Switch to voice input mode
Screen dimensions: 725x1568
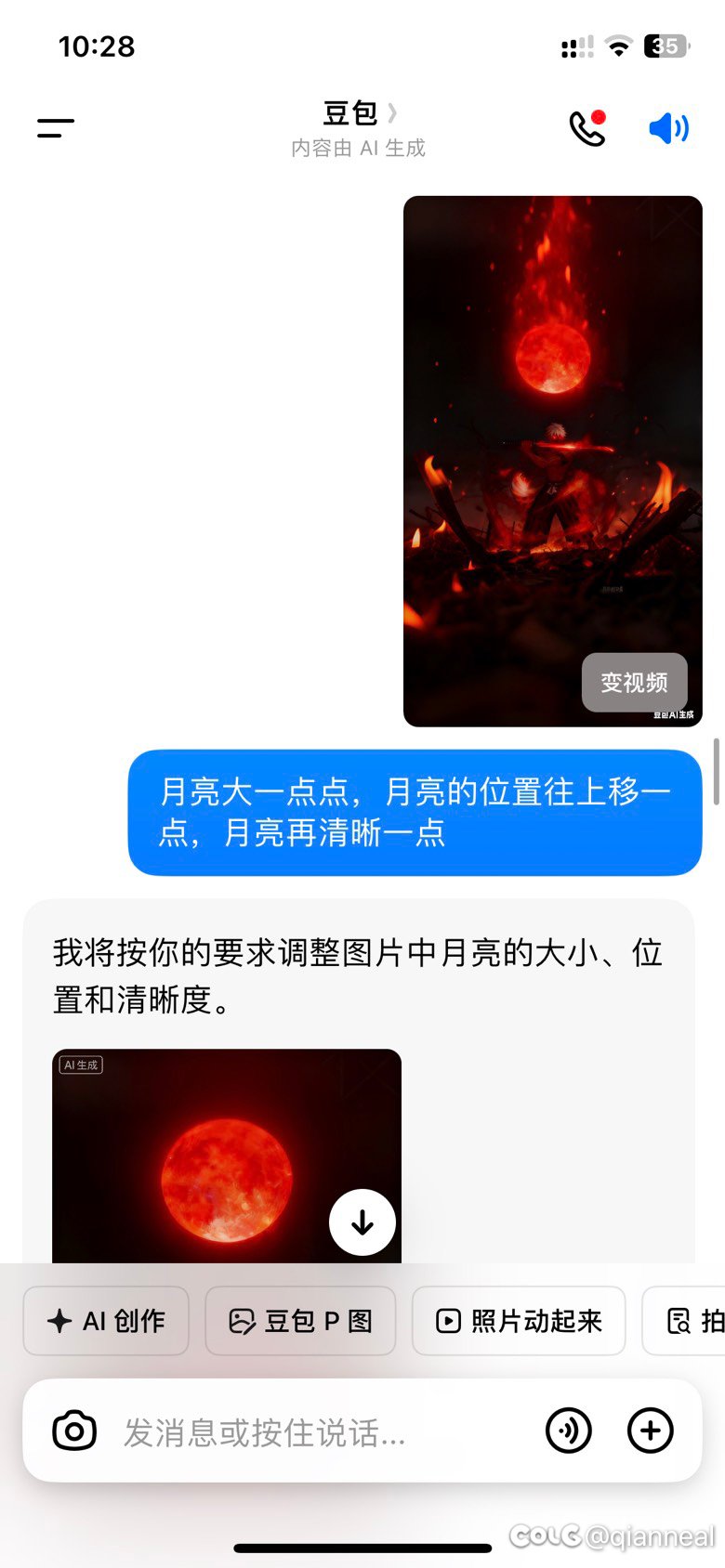pos(569,1431)
